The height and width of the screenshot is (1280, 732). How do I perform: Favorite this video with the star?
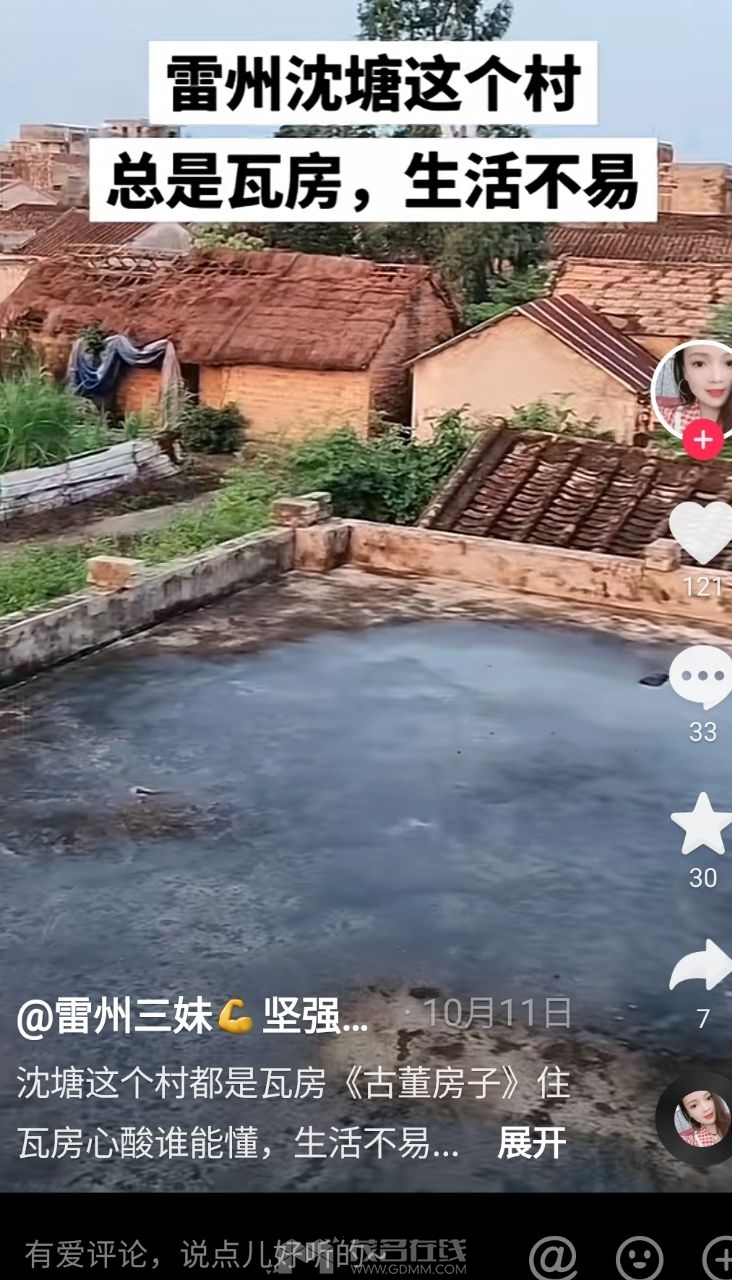pyautogui.click(x=702, y=824)
